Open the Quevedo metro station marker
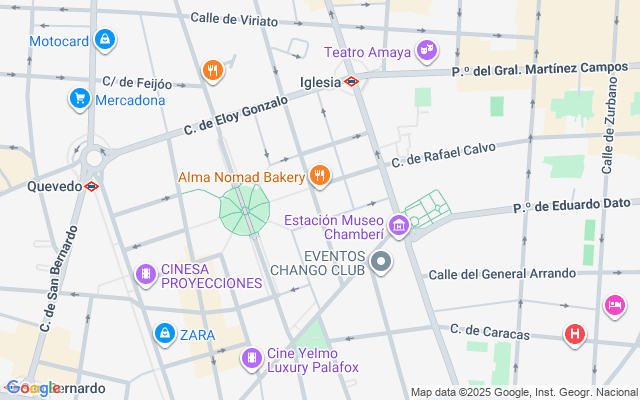Viewport: 640px width, 400px height. tap(91, 185)
